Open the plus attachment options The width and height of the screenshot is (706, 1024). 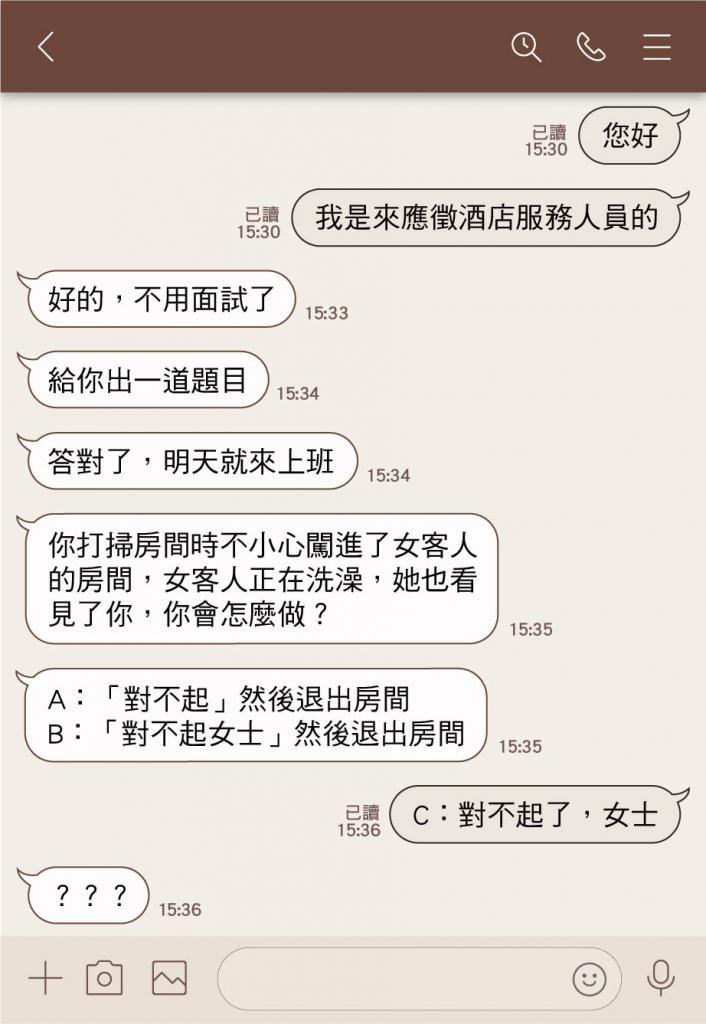click(45, 978)
